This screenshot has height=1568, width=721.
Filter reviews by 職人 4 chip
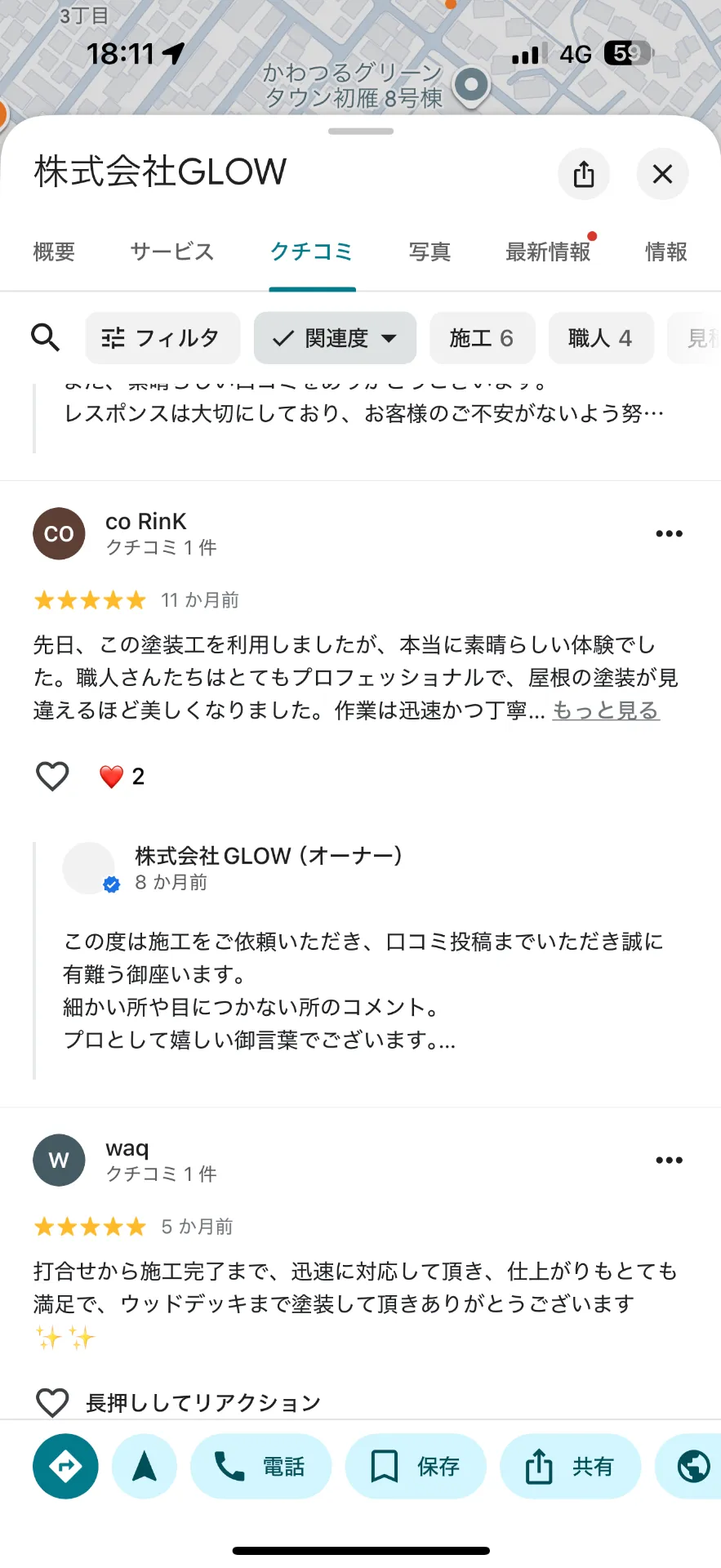pos(600,337)
